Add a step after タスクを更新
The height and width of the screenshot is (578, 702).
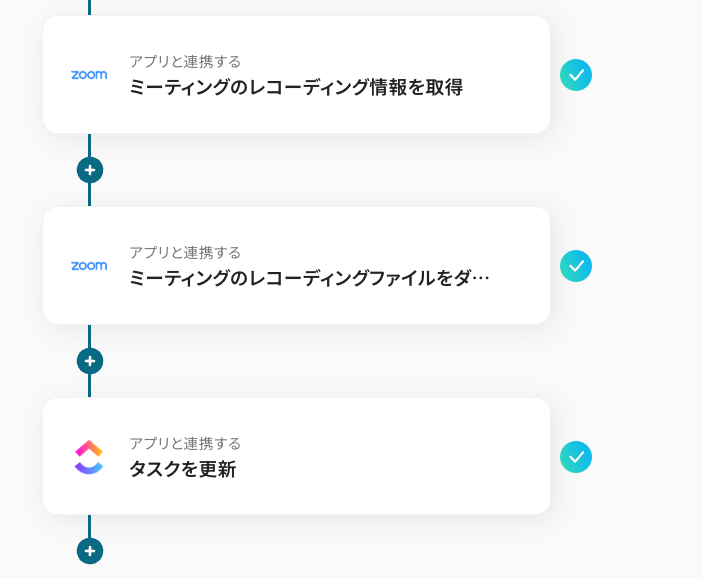coord(90,551)
